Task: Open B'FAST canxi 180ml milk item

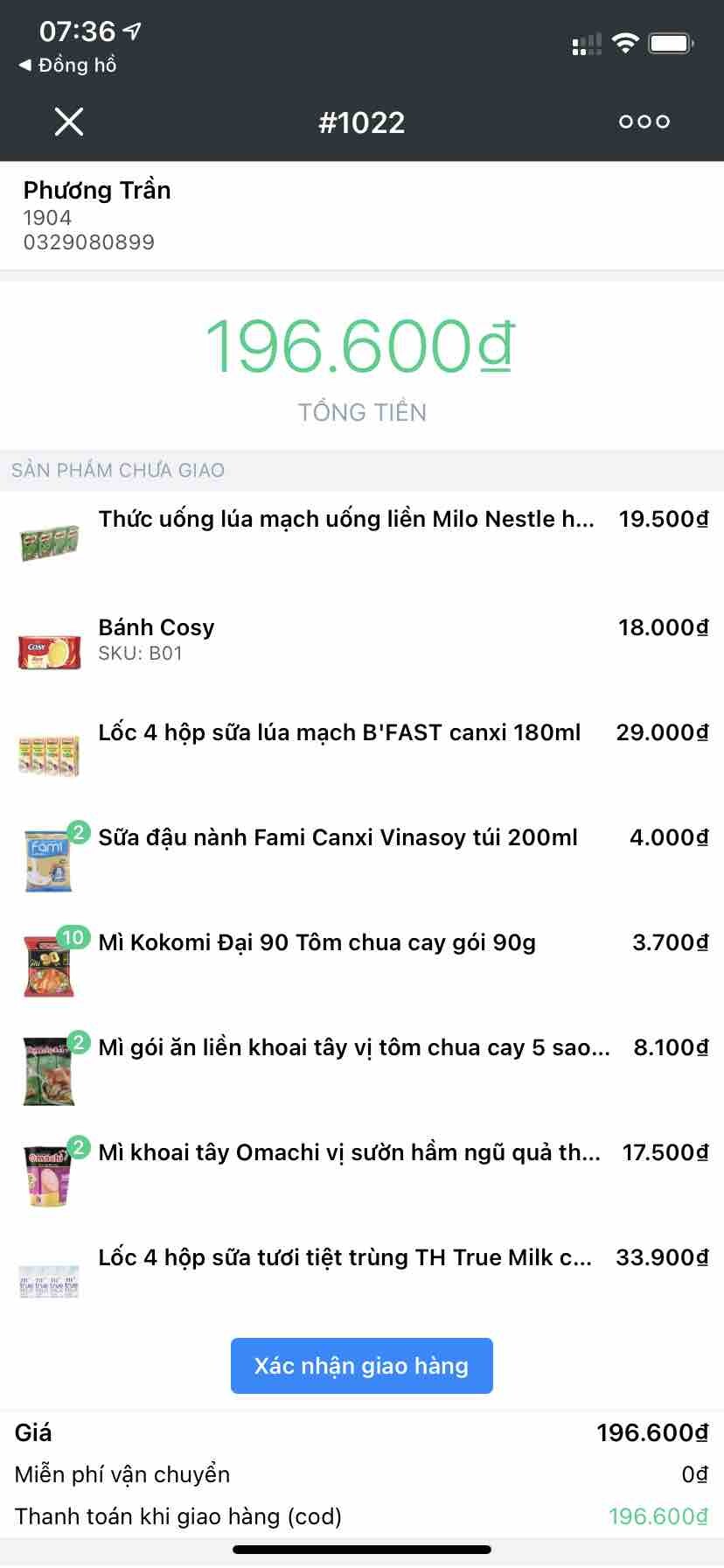Action: (339, 733)
